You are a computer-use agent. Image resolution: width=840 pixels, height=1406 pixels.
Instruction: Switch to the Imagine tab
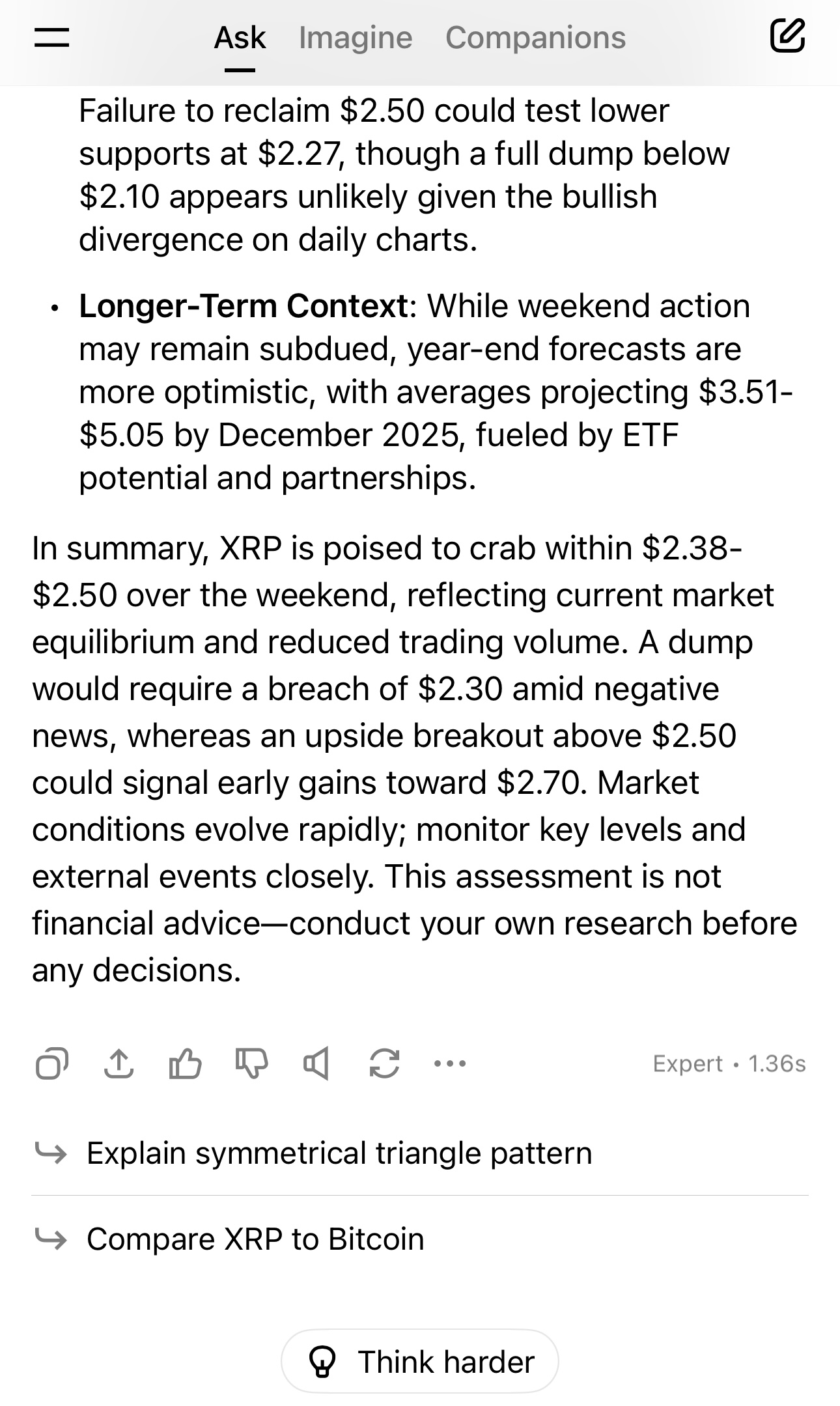point(356,38)
